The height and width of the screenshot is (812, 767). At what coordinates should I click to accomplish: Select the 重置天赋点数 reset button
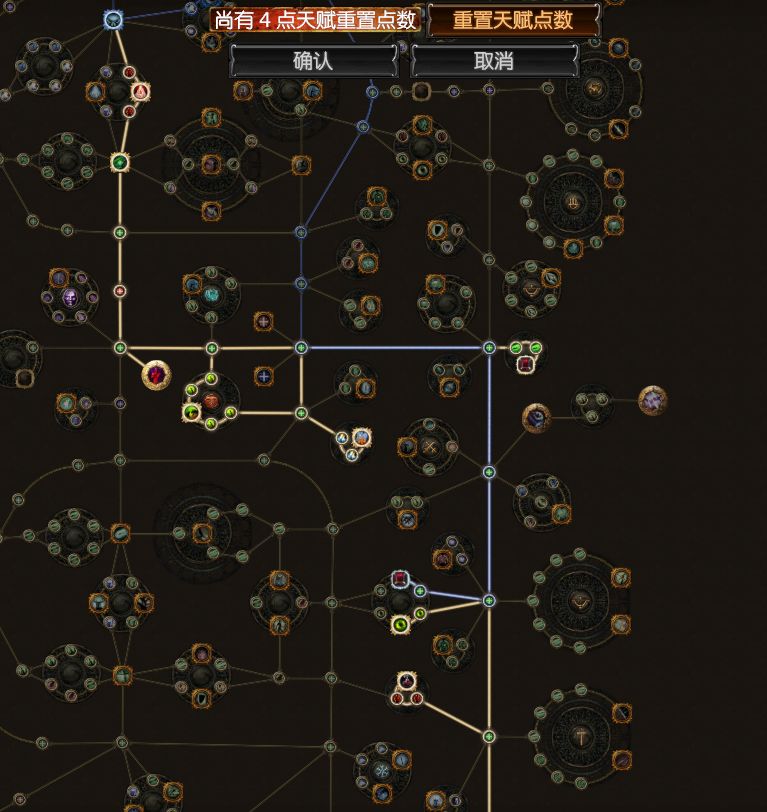pos(513,21)
